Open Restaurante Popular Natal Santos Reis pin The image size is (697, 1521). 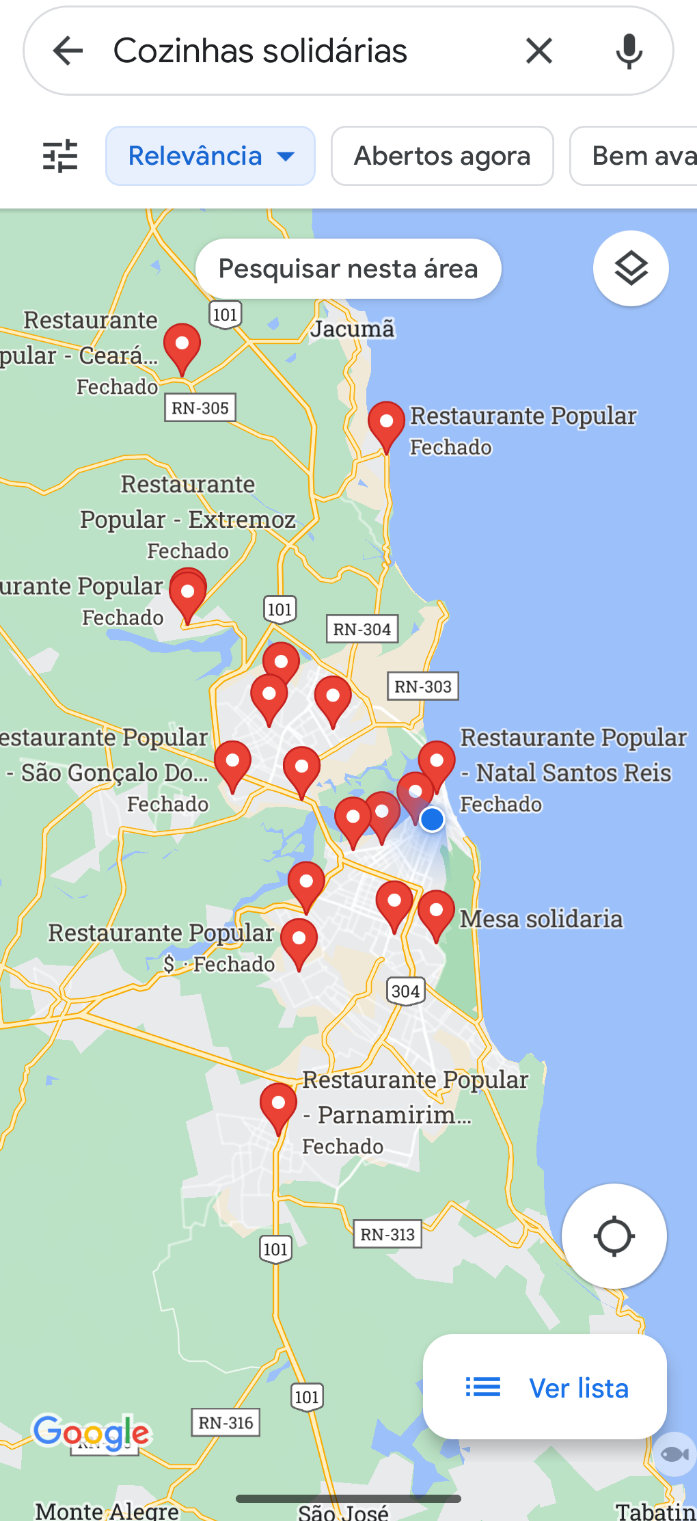[x=436, y=763]
